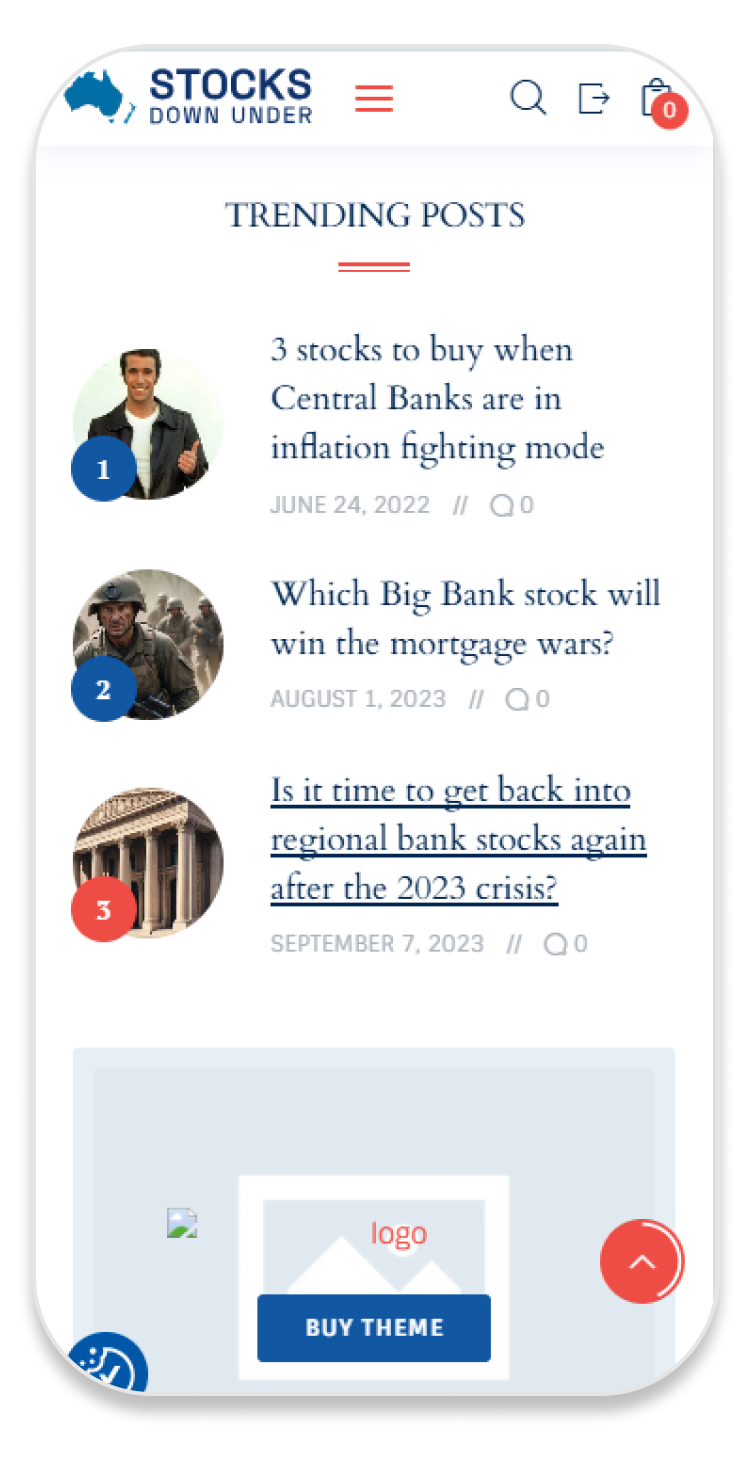
Task: Open regional bank stocks 2023 crisis article
Action: 458,839
